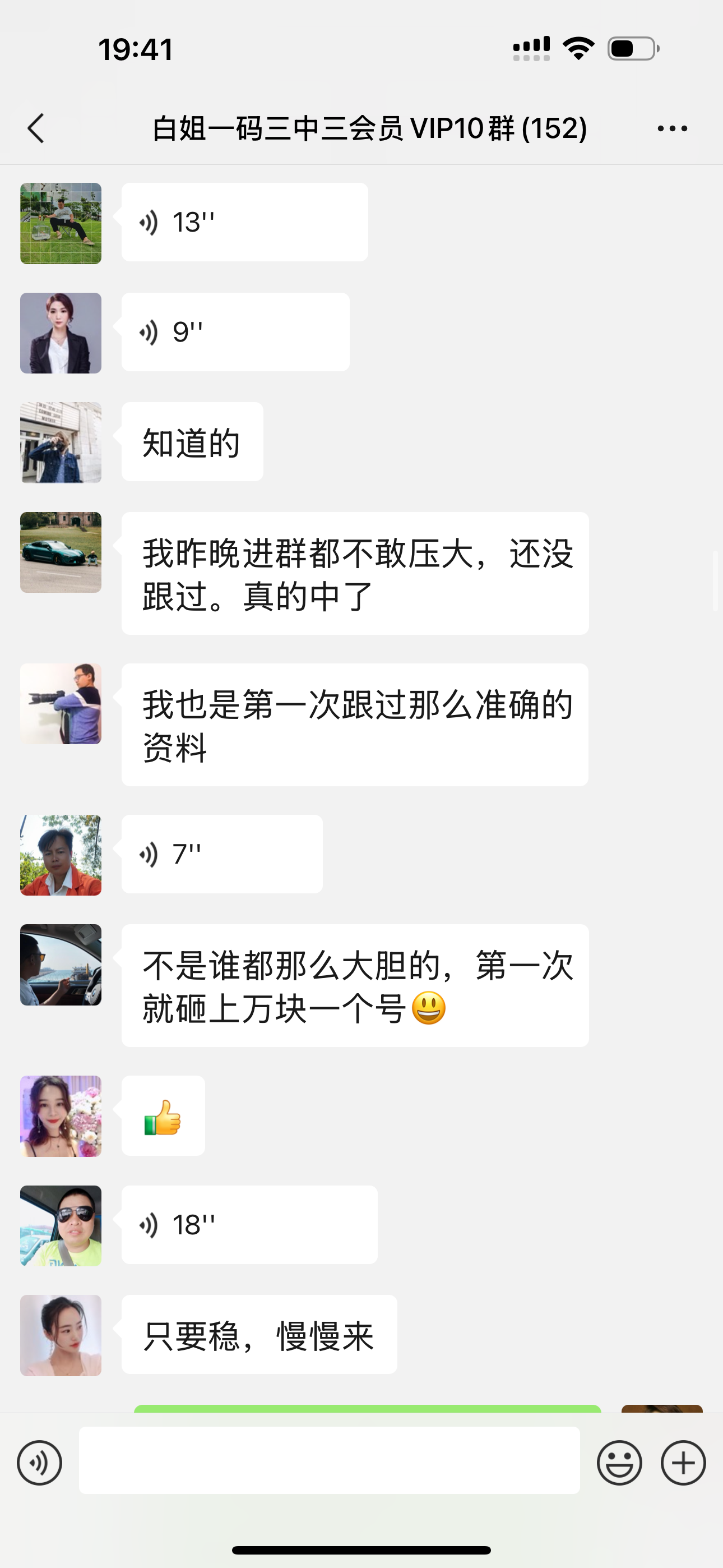This screenshot has height=1568, width=723.
Task: Open the emoji picker
Action: (619, 1463)
